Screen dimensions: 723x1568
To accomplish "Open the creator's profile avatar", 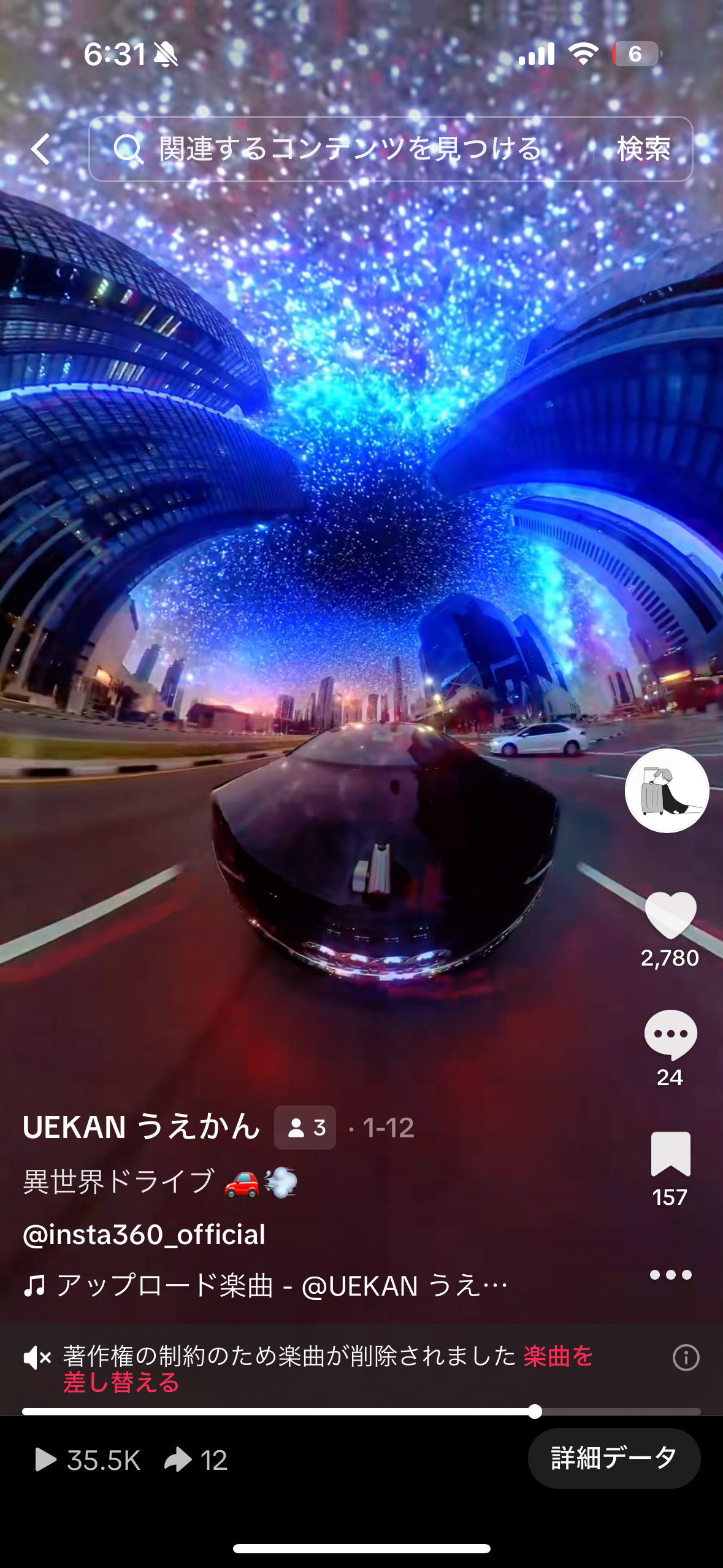I will 667,791.
